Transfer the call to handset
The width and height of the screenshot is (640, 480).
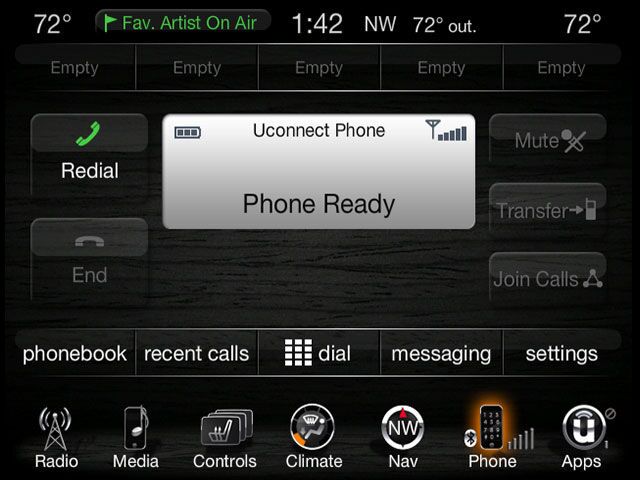click(547, 210)
